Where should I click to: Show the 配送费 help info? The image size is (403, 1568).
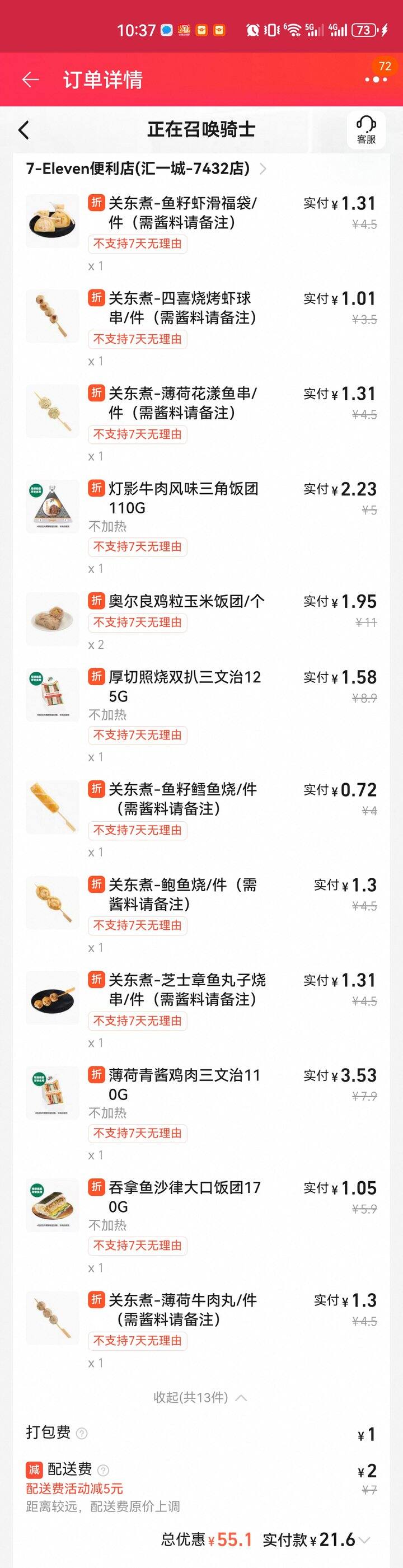104,1470
